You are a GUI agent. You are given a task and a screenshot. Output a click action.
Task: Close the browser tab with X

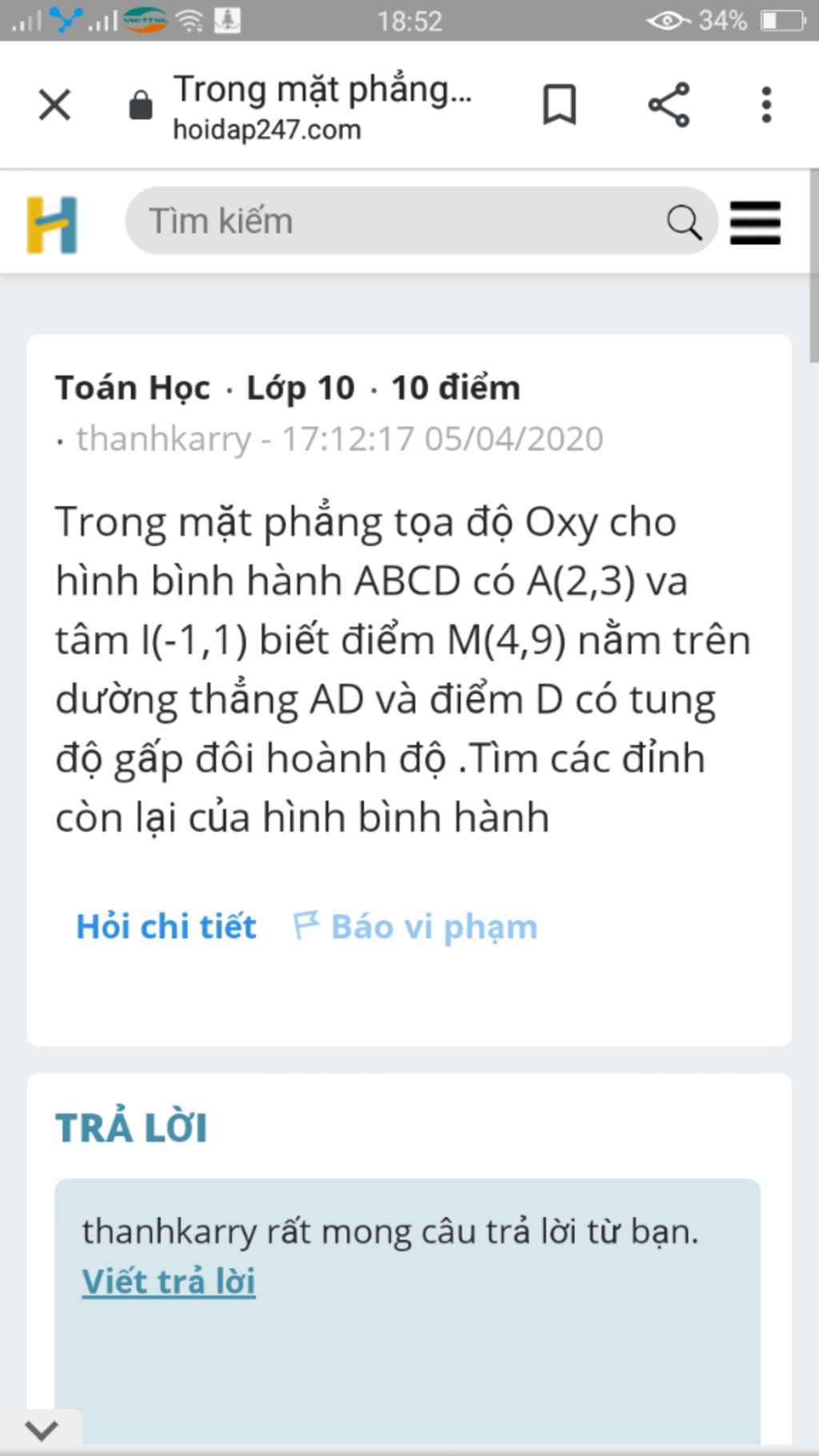pyautogui.click(x=54, y=105)
